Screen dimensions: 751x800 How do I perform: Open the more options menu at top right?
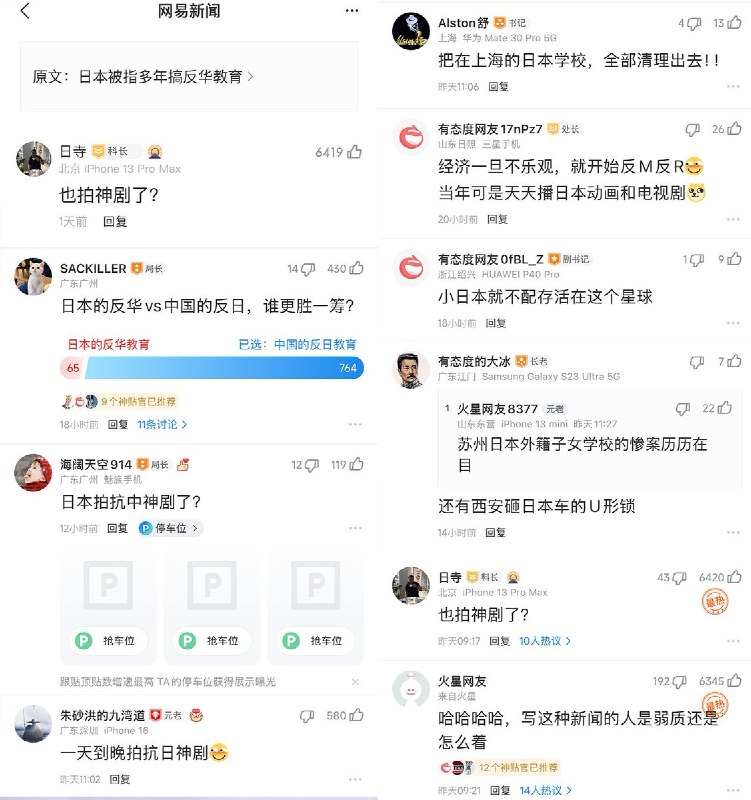pos(352,10)
